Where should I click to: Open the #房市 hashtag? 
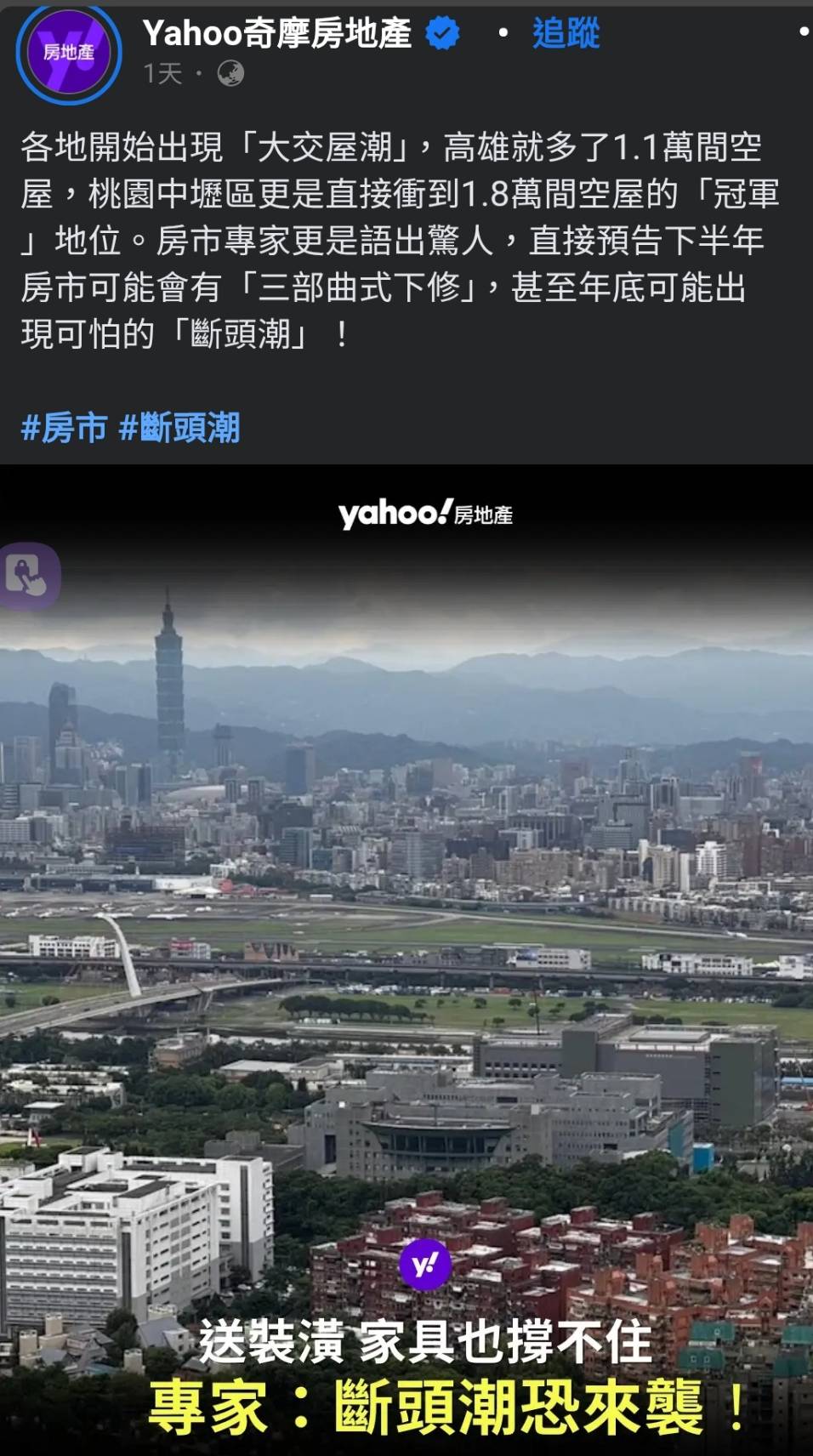coord(64,428)
